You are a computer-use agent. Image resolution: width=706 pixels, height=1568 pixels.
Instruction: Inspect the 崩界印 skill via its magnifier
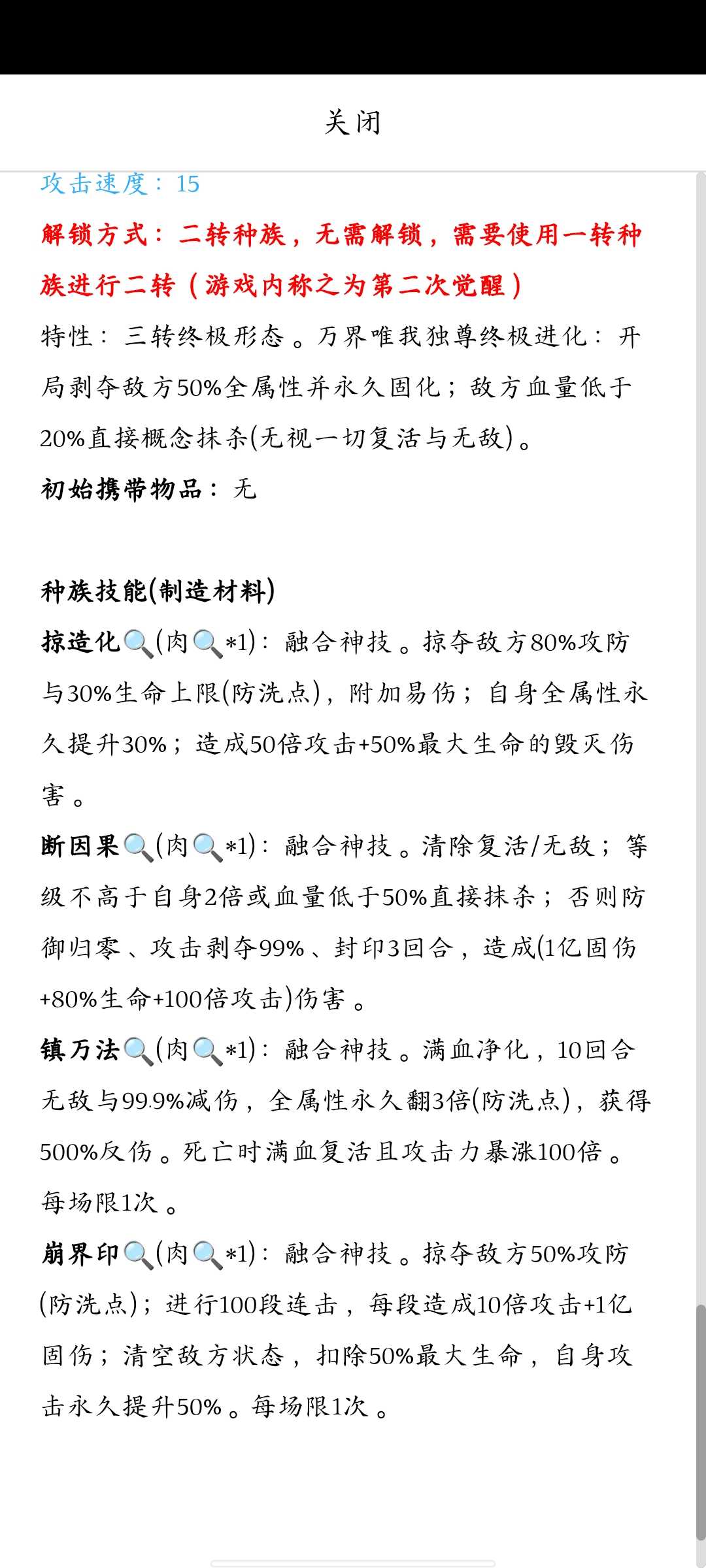(x=138, y=1254)
